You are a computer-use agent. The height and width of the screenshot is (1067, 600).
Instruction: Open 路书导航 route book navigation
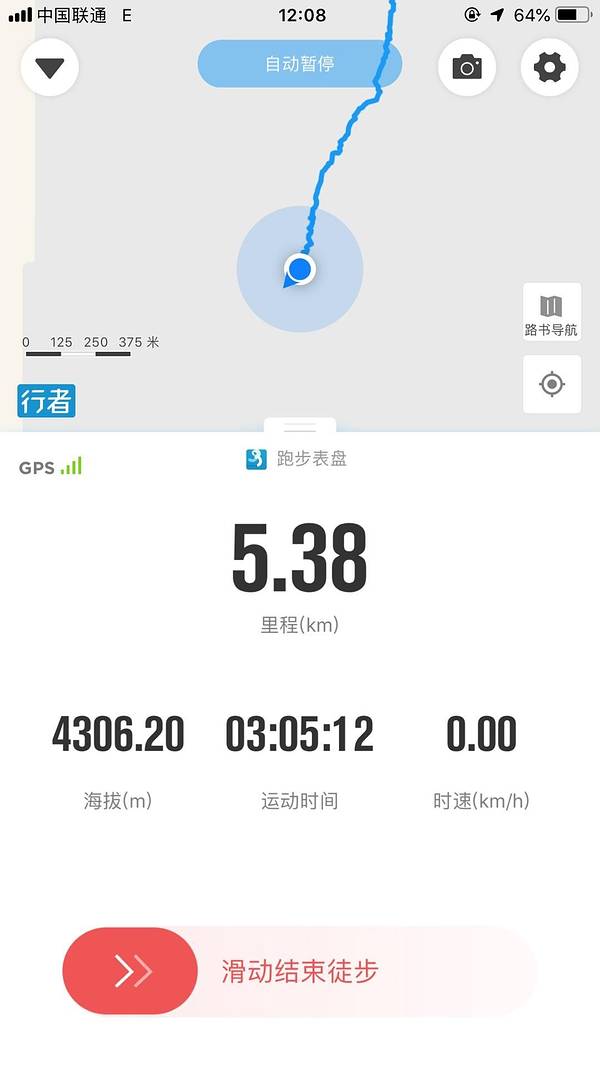point(551,313)
